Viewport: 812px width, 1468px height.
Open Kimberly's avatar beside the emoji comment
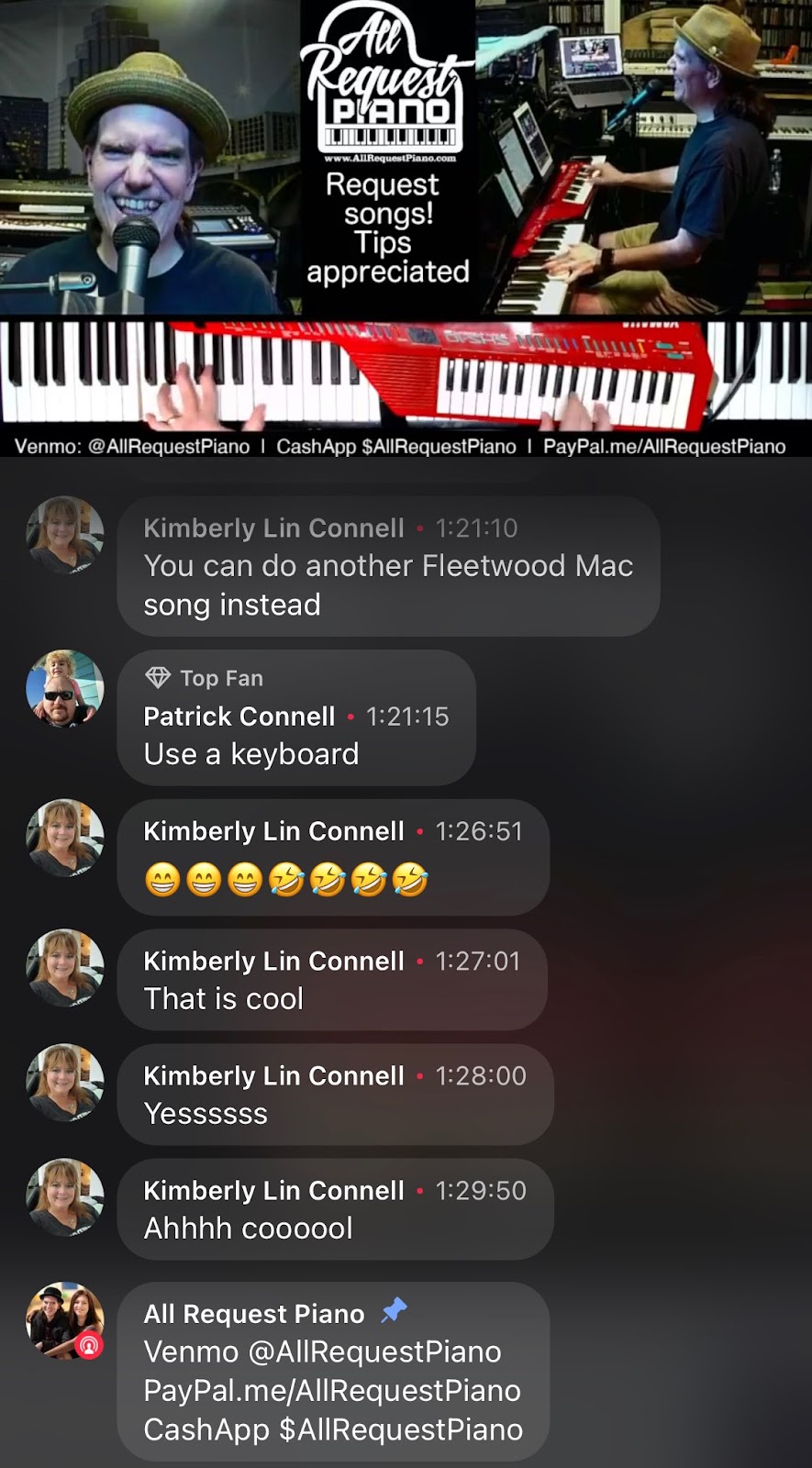pos(64,839)
